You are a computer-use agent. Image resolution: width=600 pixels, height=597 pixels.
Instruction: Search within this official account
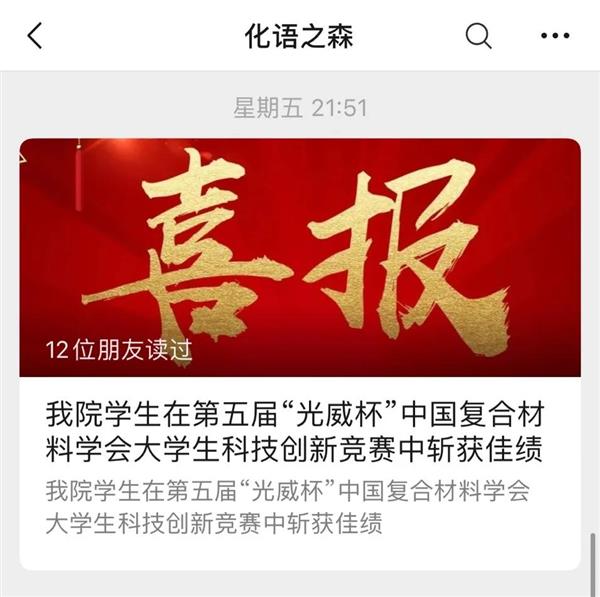pyautogui.click(x=479, y=36)
